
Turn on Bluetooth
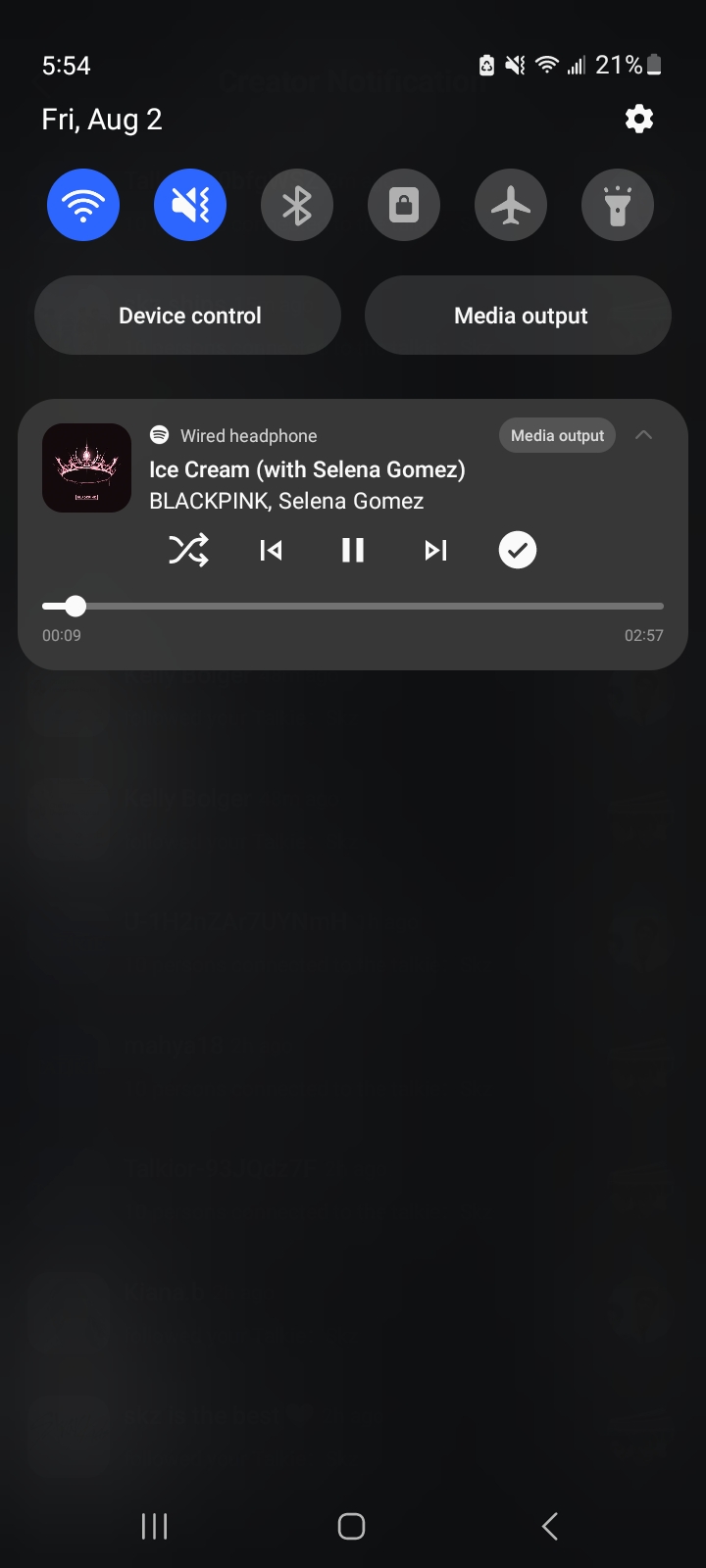[297, 205]
